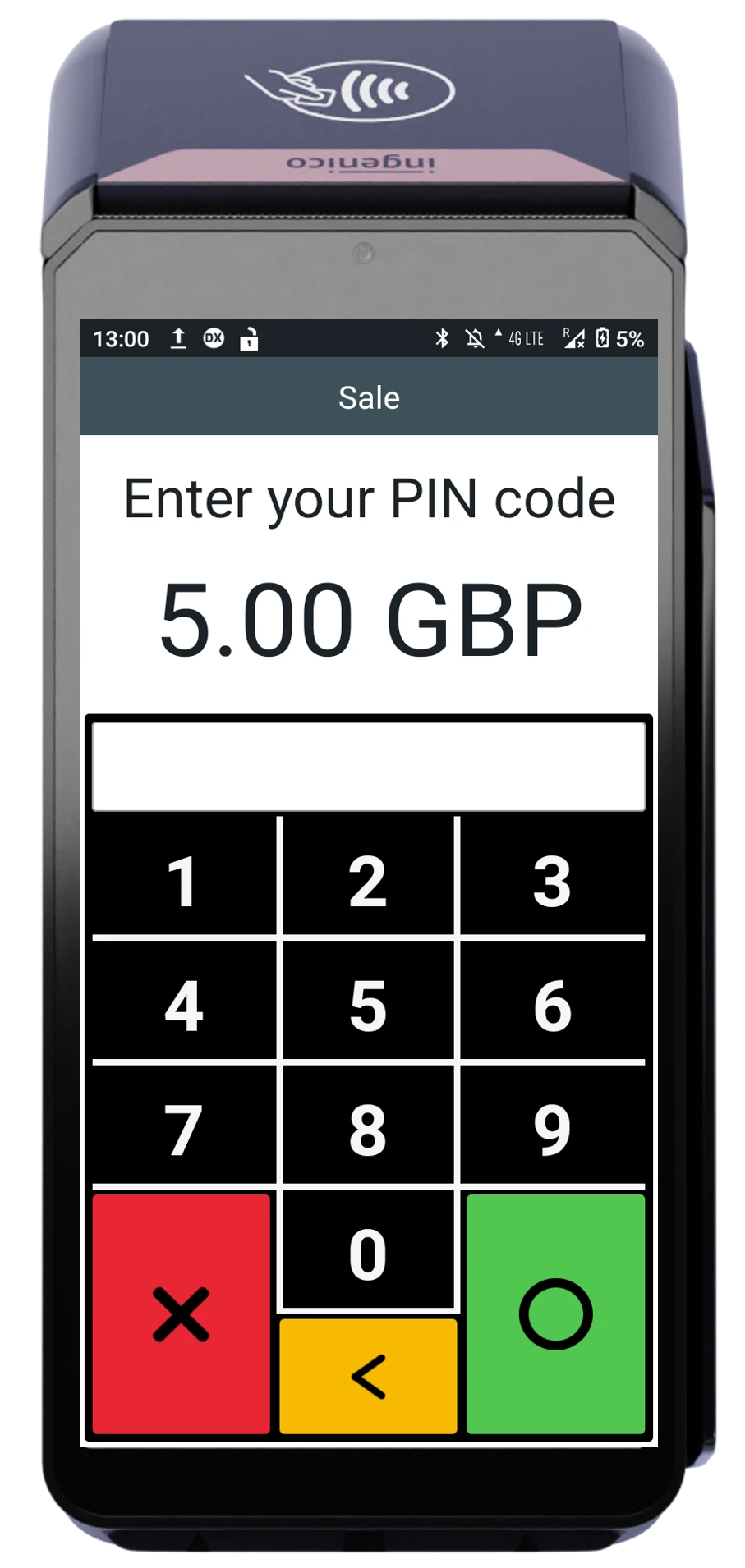Enter digit 5 on the keypad
Screen dimensions: 745x1568
click(x=368, y=1005)
